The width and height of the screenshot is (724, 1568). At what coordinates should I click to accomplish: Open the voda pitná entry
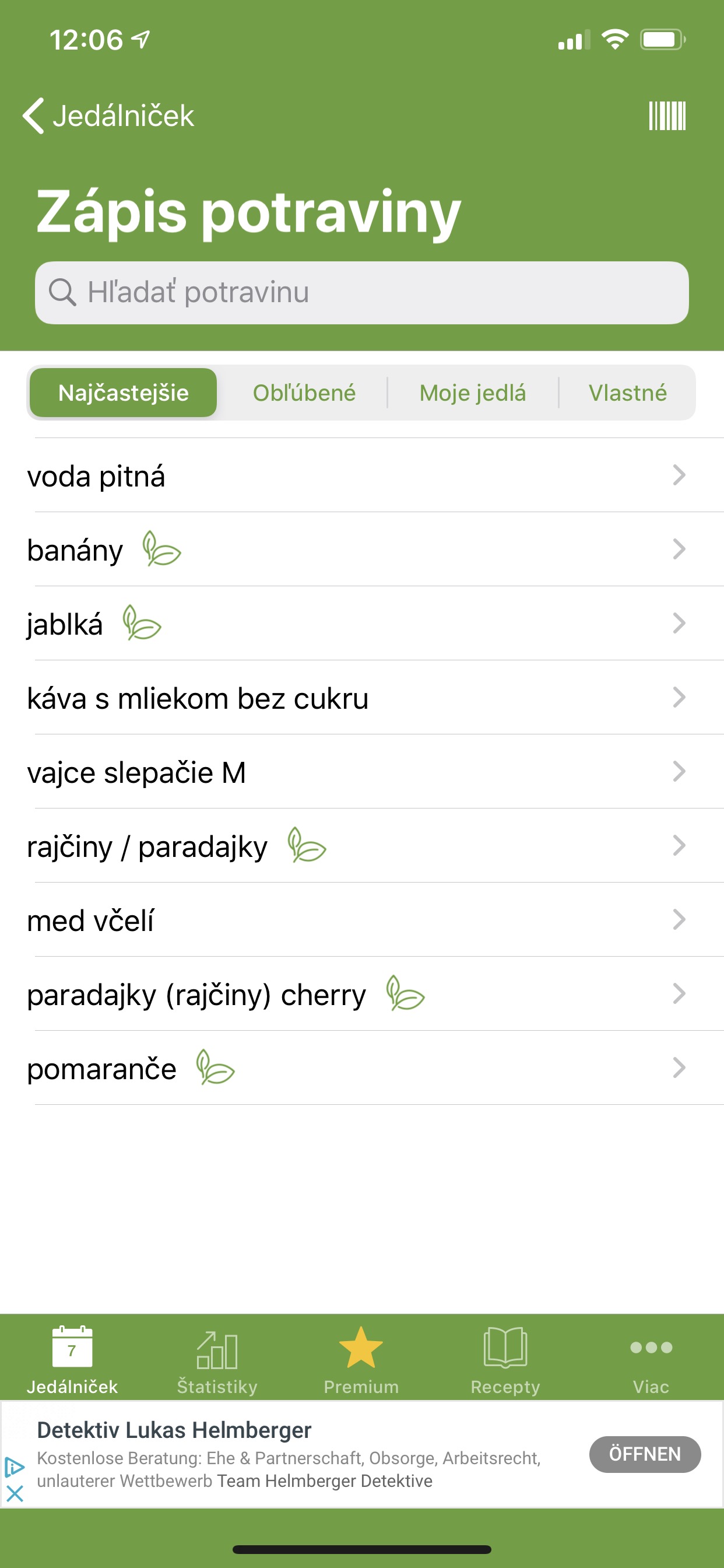(362, 475)
